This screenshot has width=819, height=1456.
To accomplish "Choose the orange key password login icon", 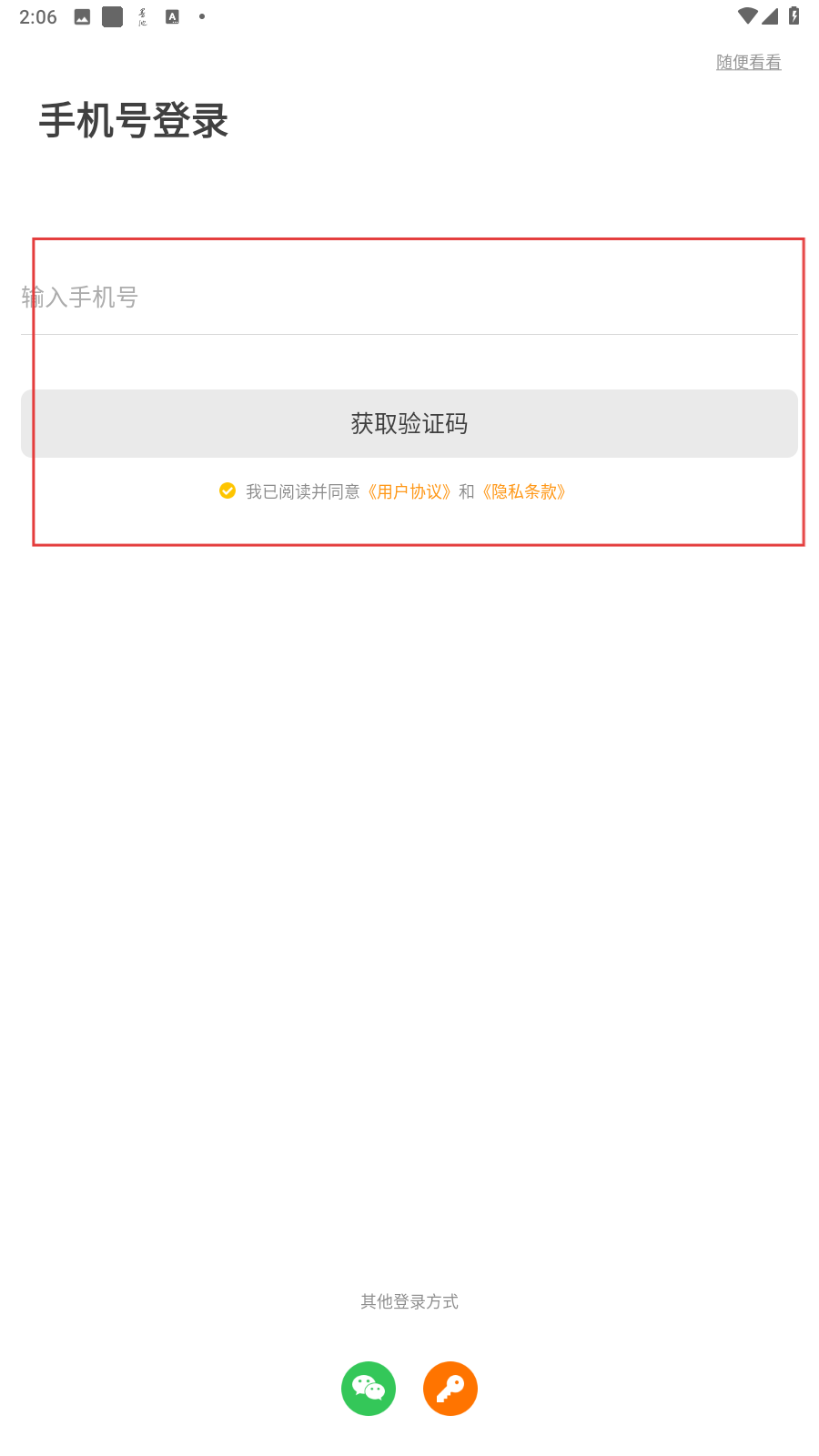I will [450, 1389].
